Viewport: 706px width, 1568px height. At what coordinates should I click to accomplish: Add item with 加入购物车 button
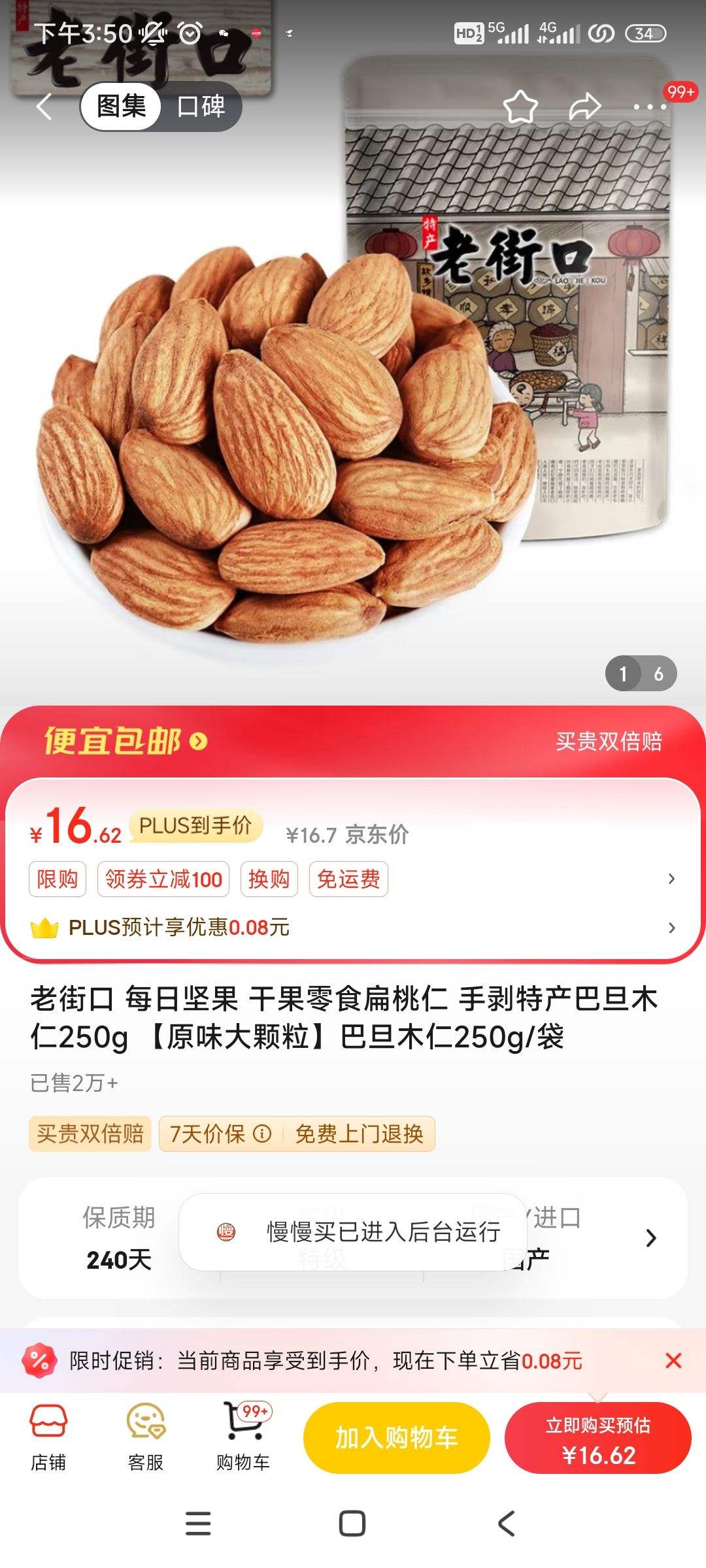tap(396, 1437)
